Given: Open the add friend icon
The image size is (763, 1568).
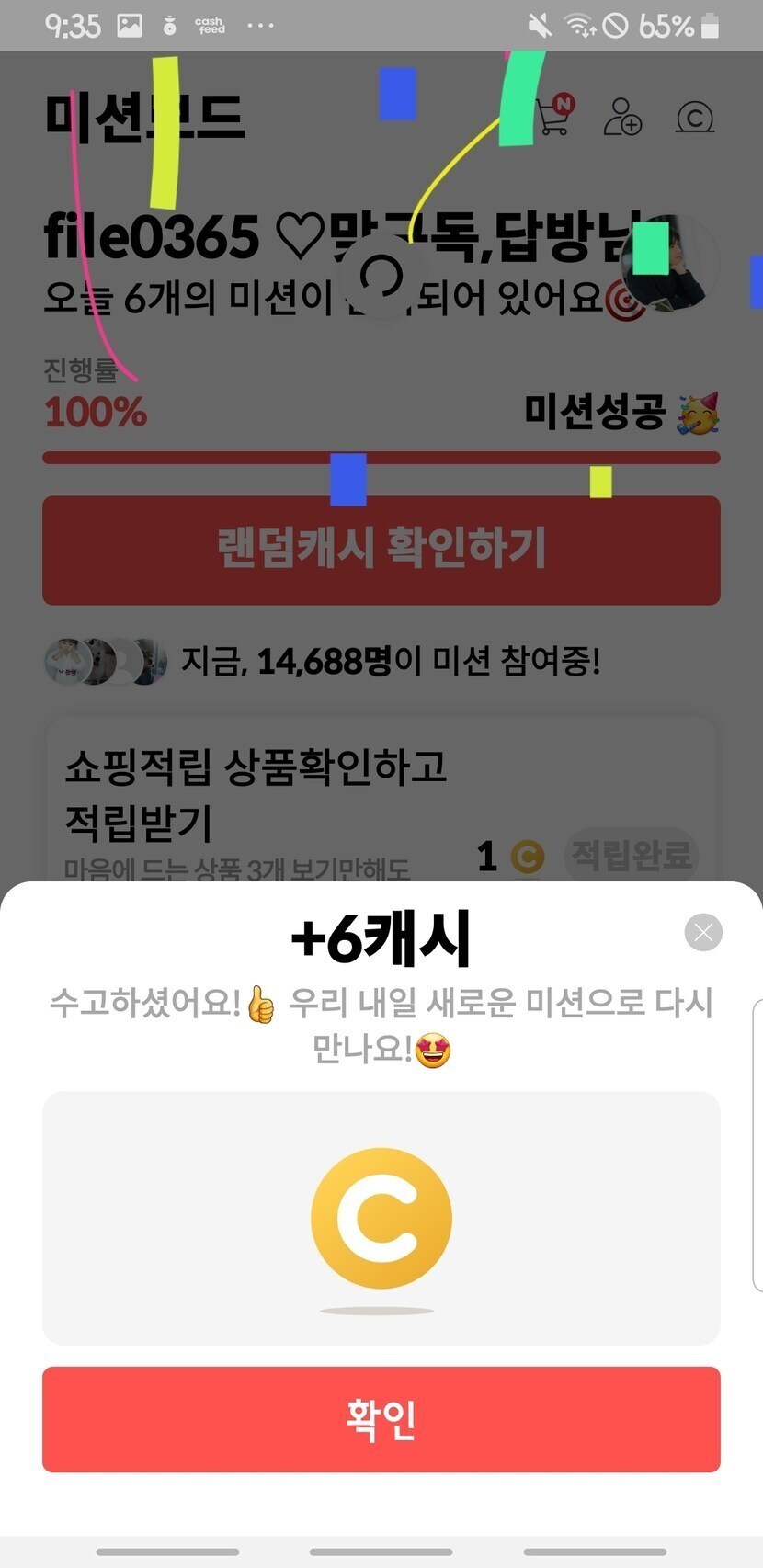Looking at the screenshot, I should click(x=622, y=118).
